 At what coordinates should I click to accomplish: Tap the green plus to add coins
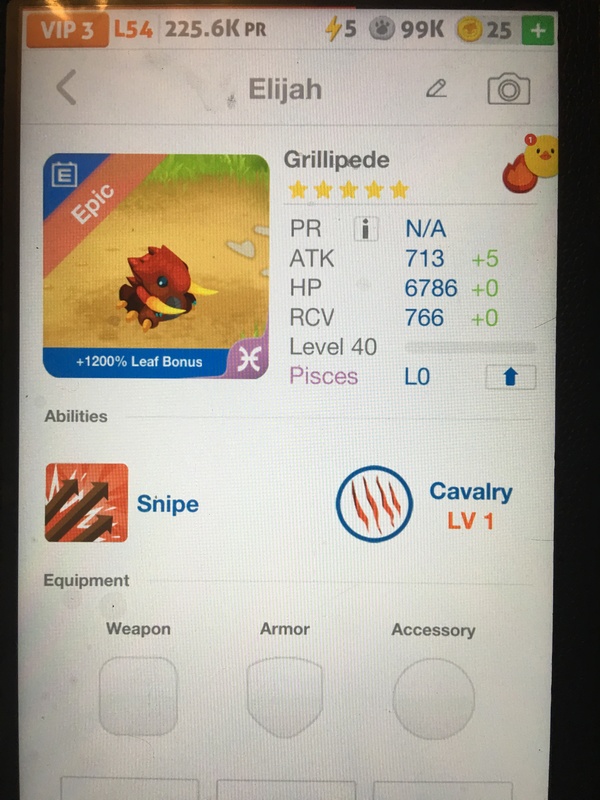[x=539, y=30]
